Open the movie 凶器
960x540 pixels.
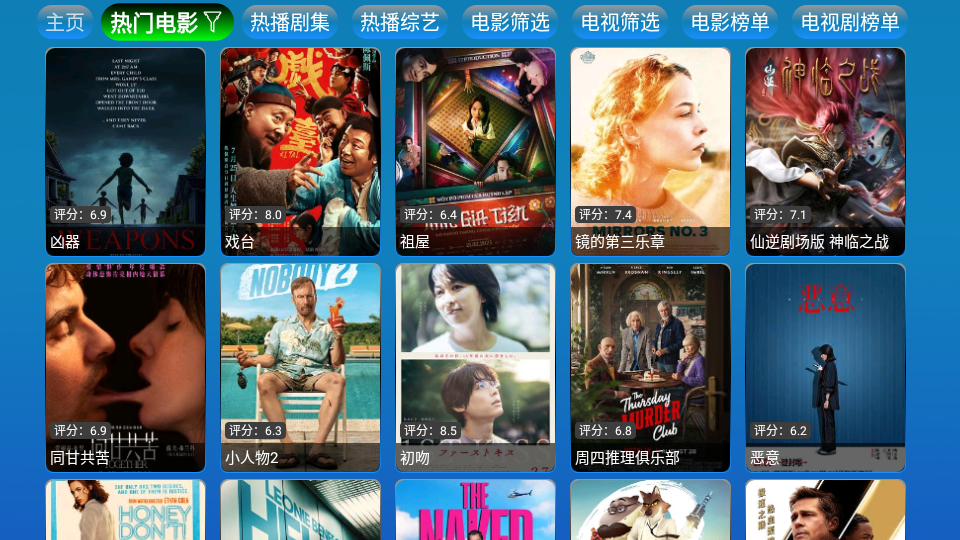coord(125,150)
